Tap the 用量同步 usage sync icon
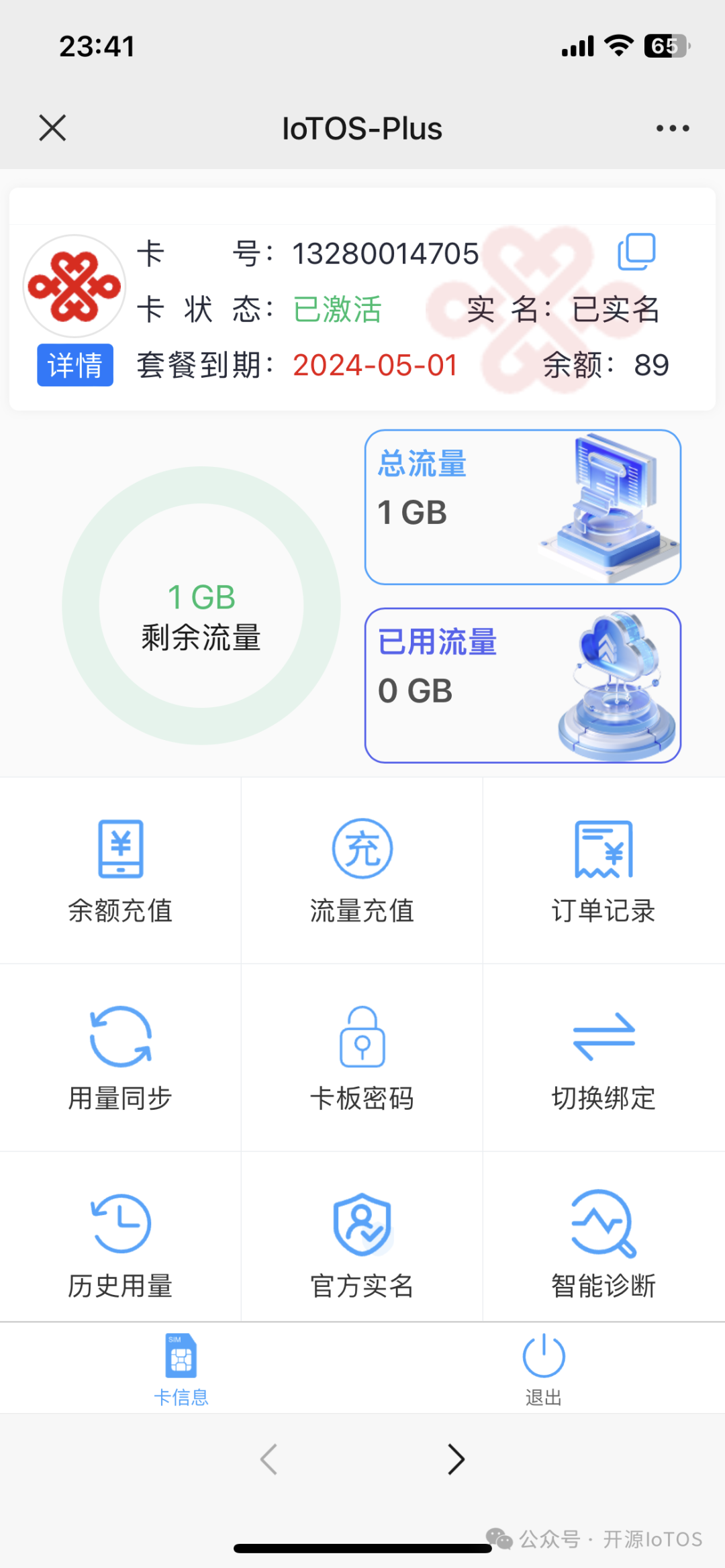Screen dimensions: 725x1568 click(x=119, y=1057)
